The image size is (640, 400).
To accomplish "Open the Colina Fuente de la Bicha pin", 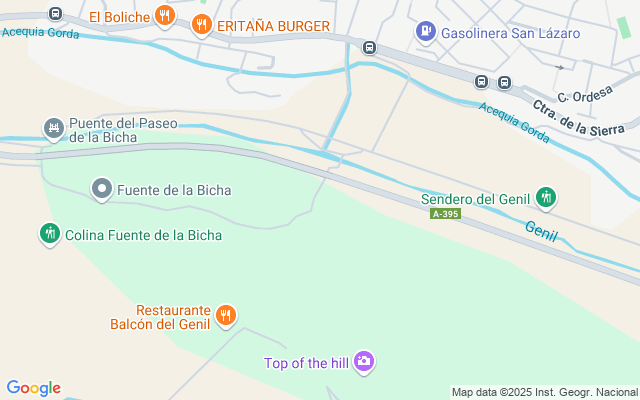I will tap(49, 235).
